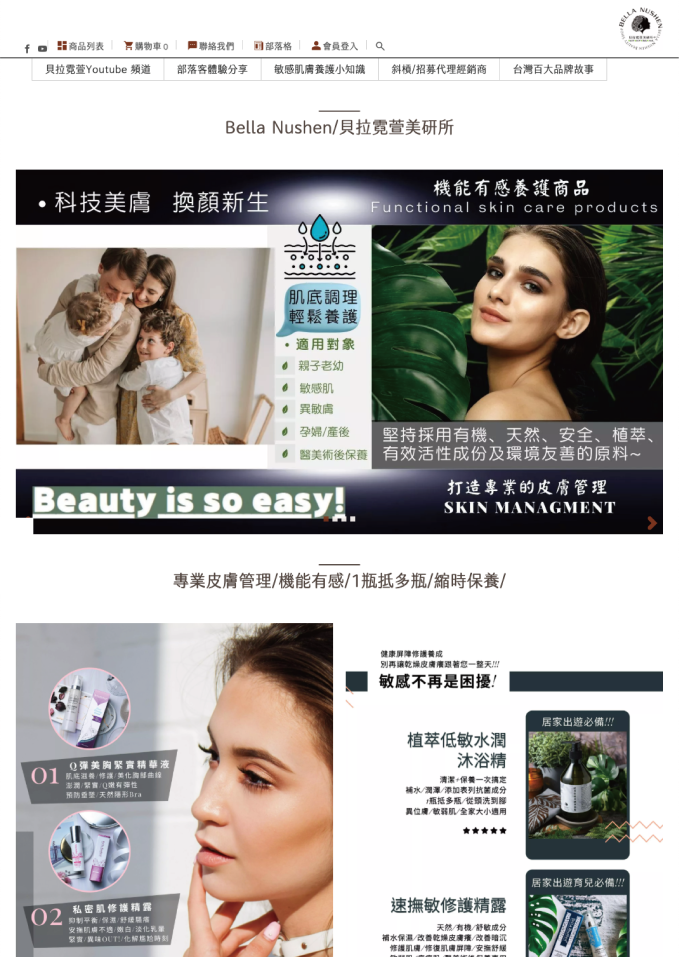
Task: Open the 商品列表 product list
Action: [x=81, y=46]
